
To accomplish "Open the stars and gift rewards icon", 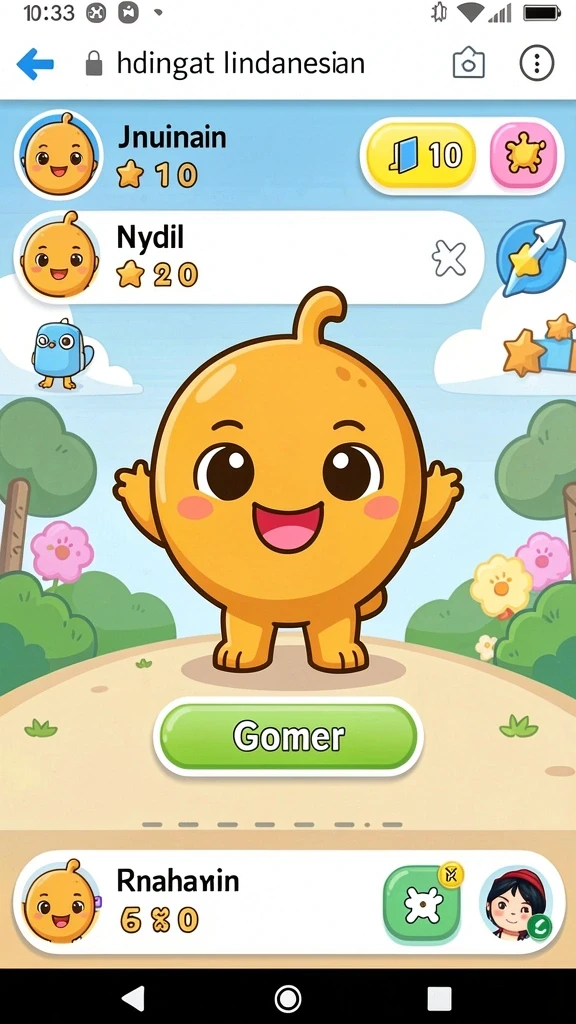I will click(x=539, y=346).
